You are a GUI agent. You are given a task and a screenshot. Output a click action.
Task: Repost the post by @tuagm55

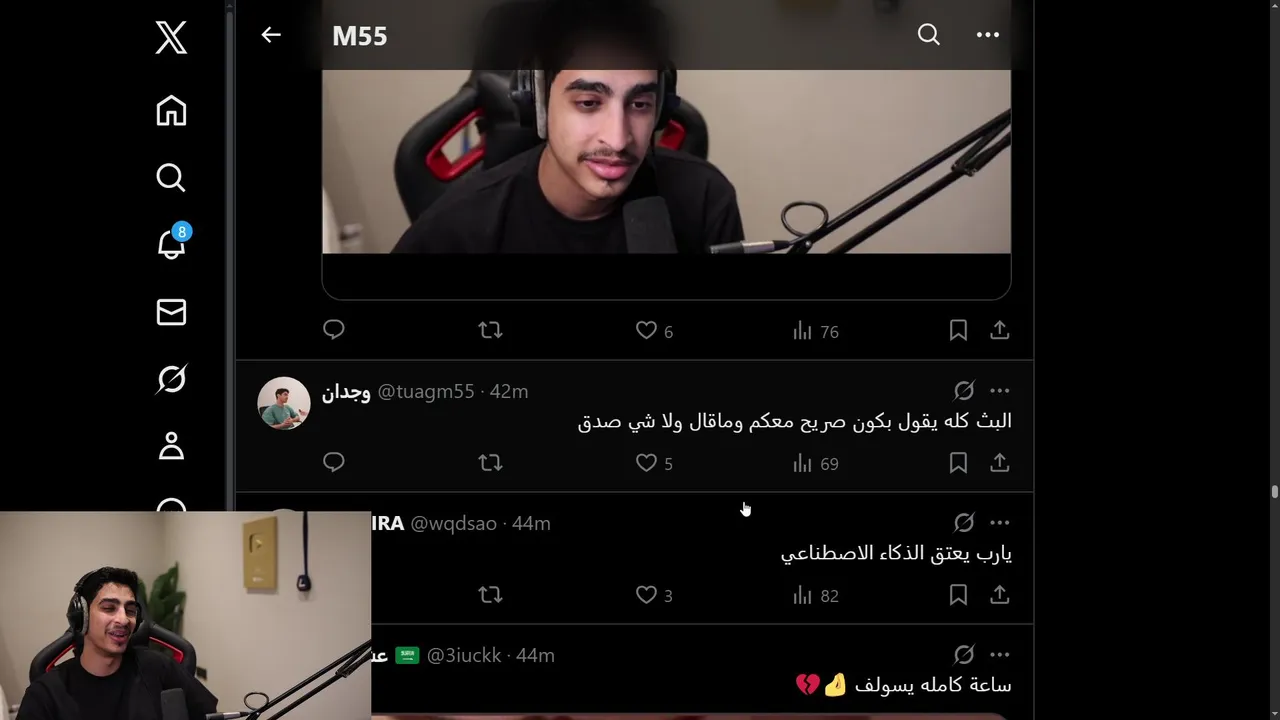(490, 463)
